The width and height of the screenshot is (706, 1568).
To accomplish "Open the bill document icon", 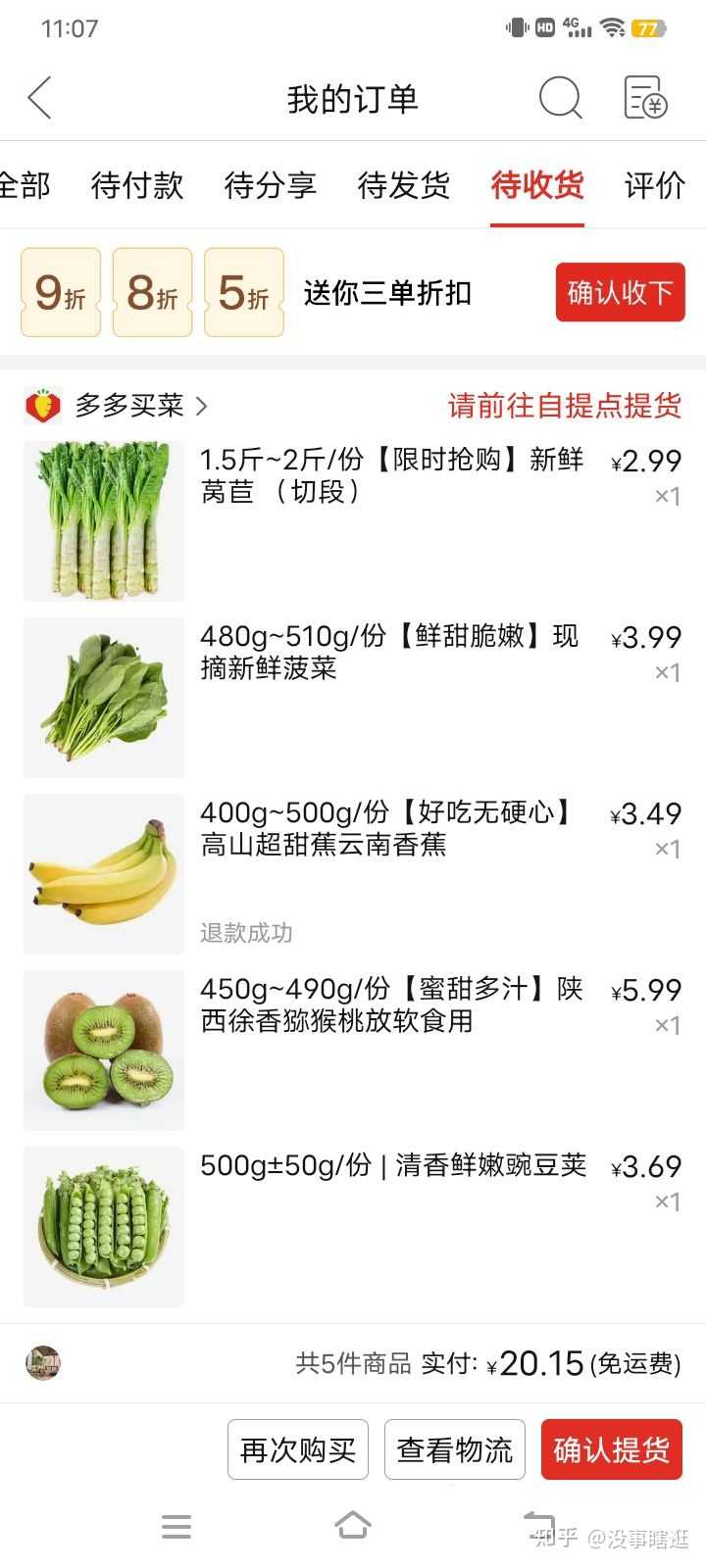I will click(x=645, y=98).
